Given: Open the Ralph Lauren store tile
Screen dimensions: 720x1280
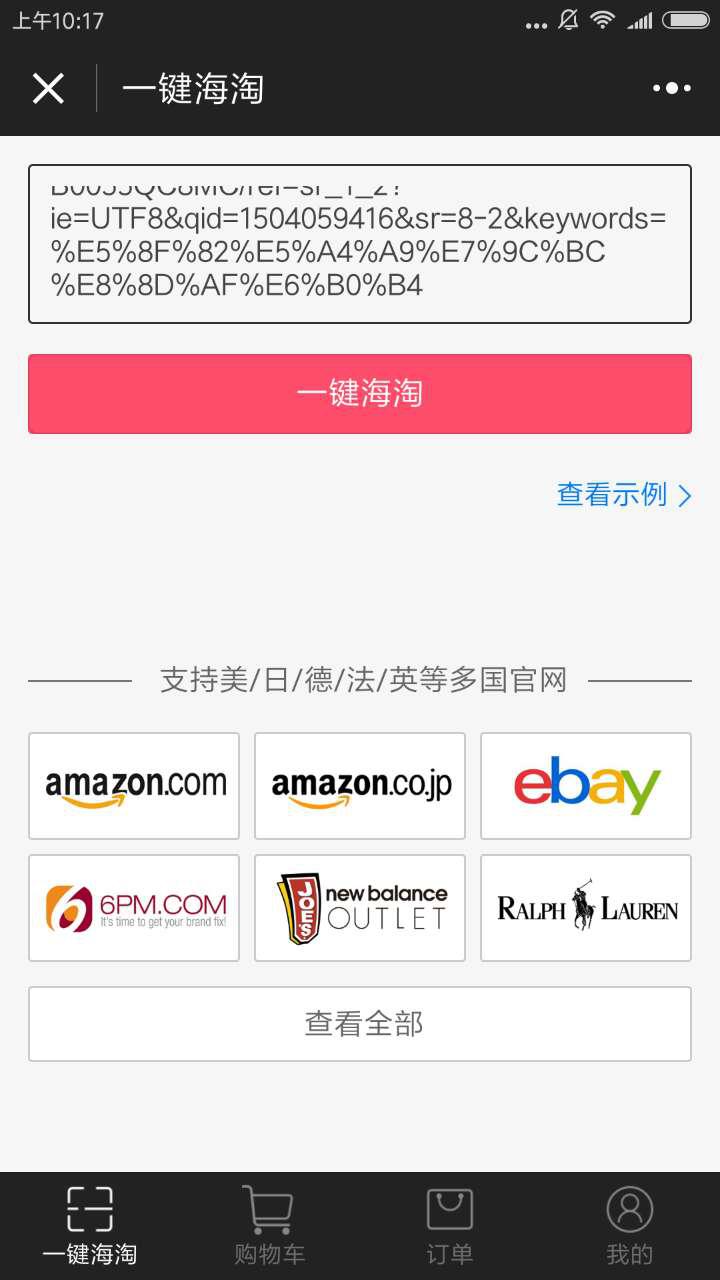Looking at the screenshot, I should coord(586,908).
